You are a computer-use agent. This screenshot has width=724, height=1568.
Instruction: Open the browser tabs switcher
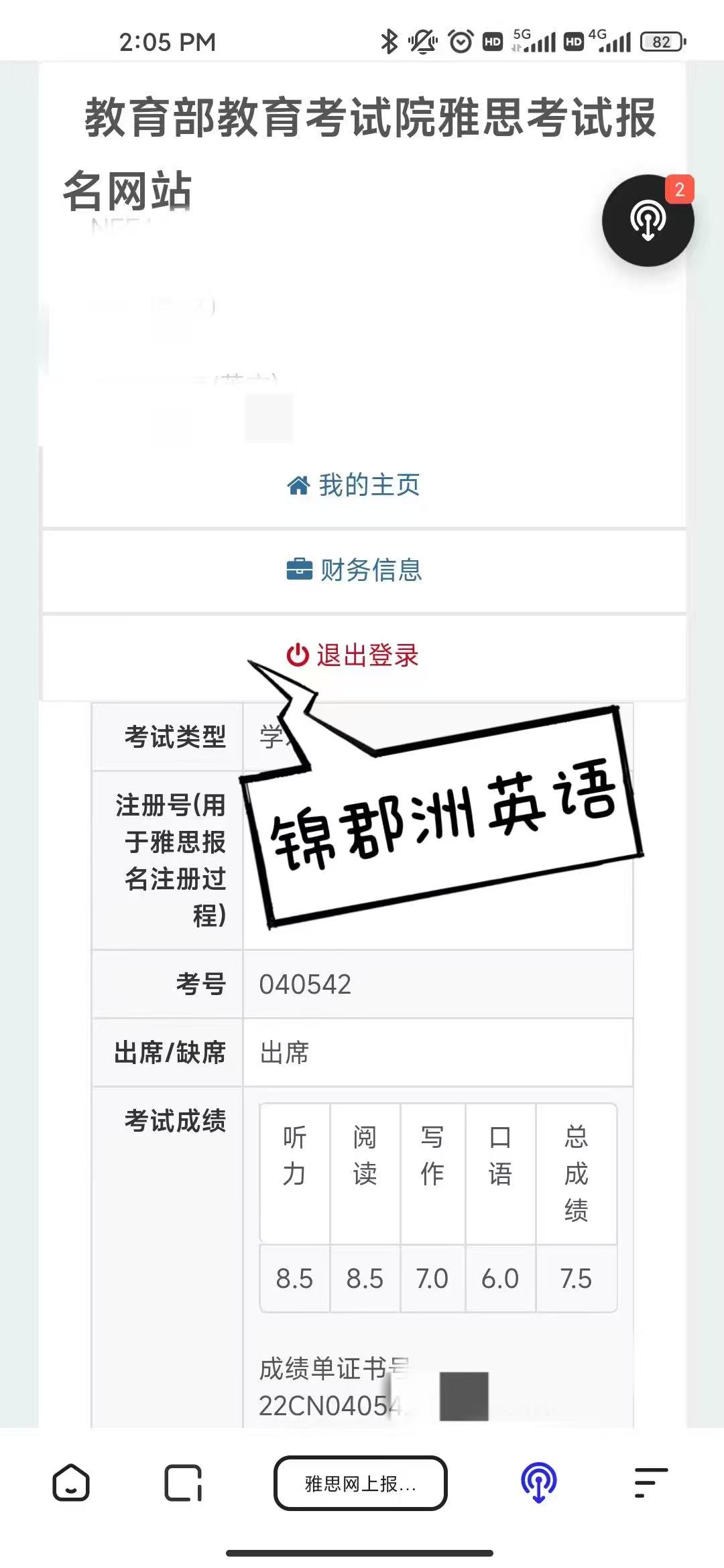coord(183,1482)
